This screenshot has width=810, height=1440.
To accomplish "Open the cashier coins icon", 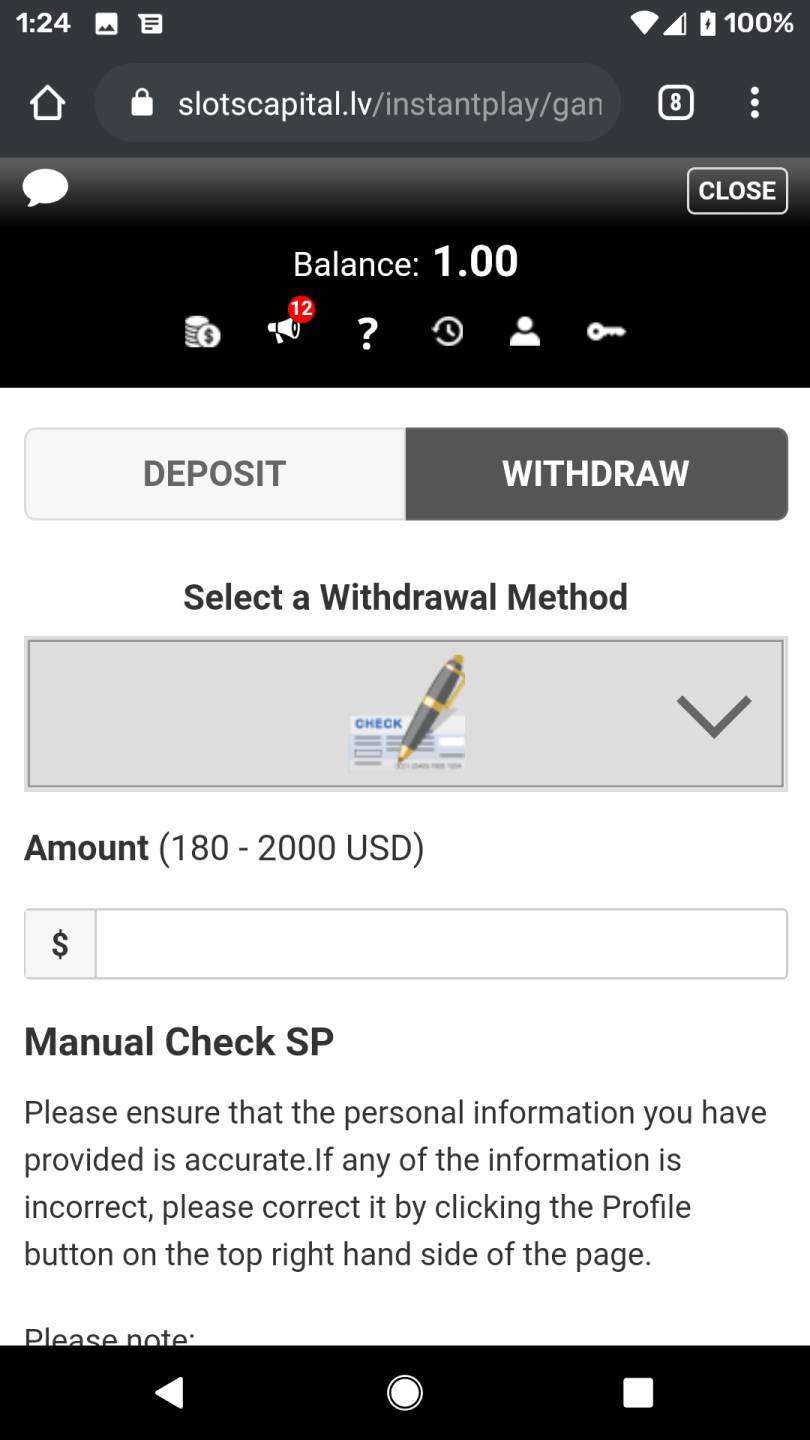I will (202, 331).
